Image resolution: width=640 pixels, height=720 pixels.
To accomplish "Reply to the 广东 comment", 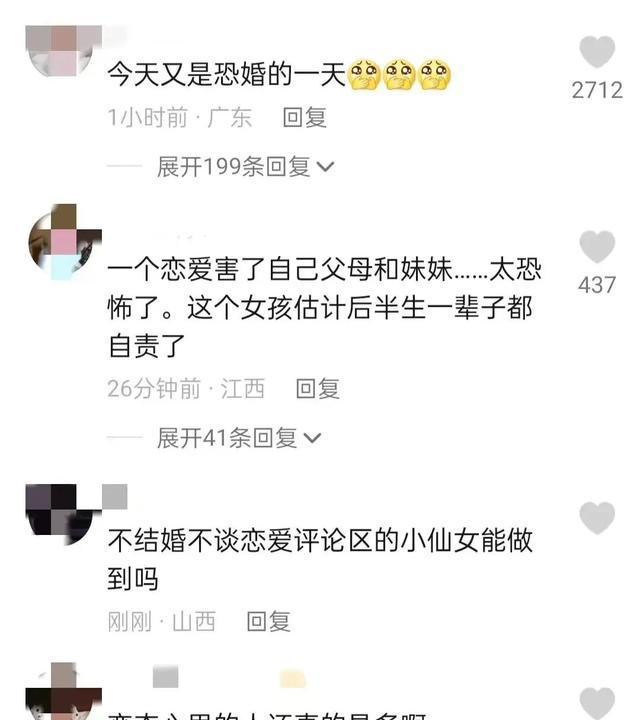I will (x=305, y=118).
